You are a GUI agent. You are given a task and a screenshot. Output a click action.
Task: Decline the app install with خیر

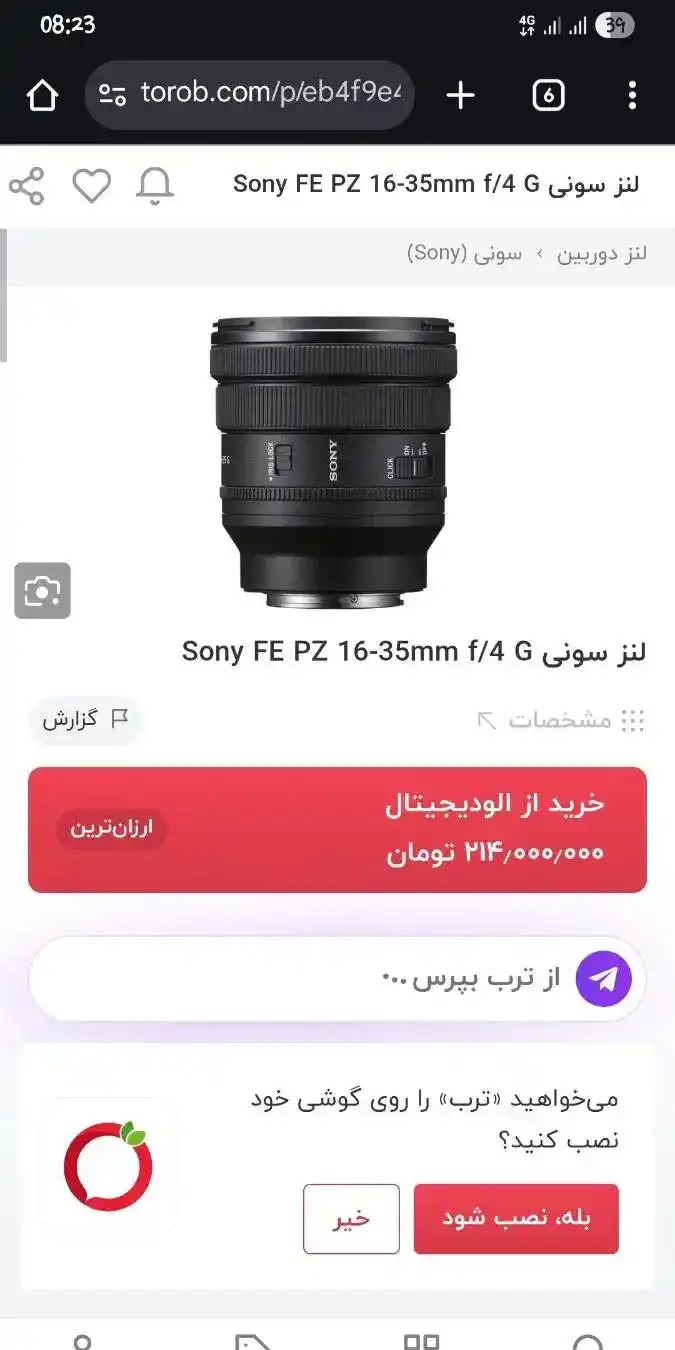(351, 1219)
